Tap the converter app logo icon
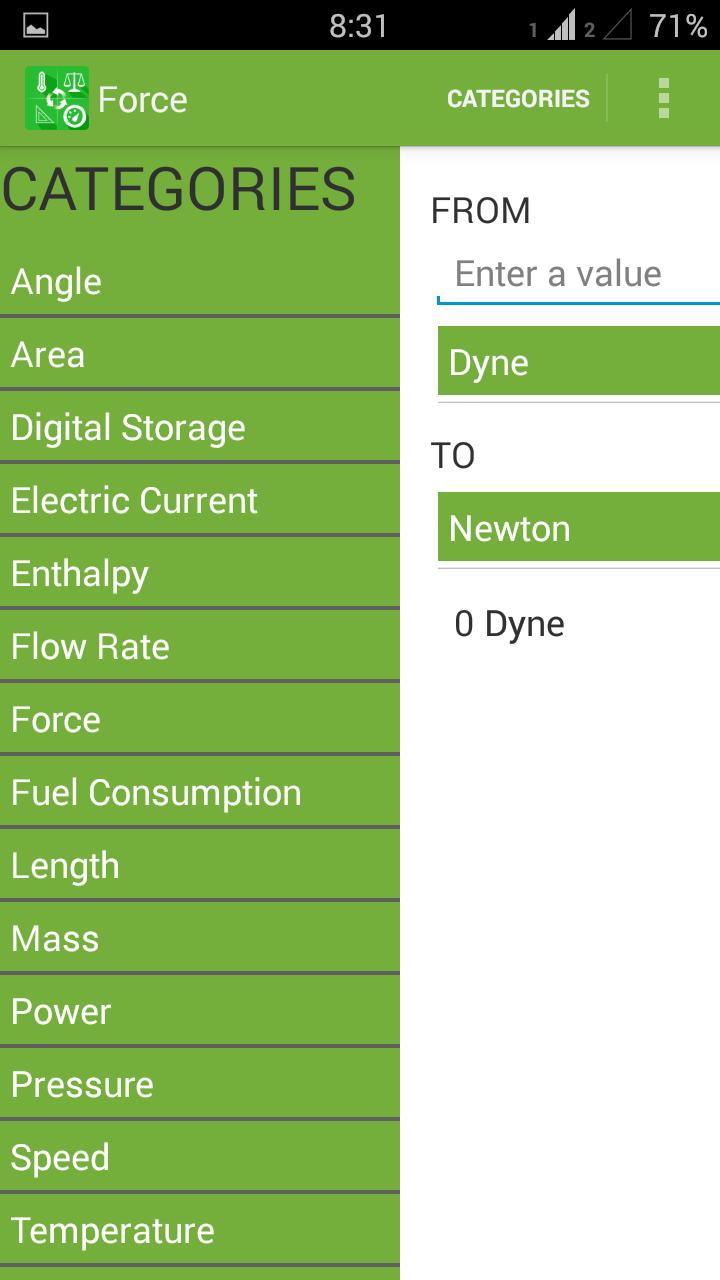The height and width of the screenshot is (1280, 720). [55, 97]
